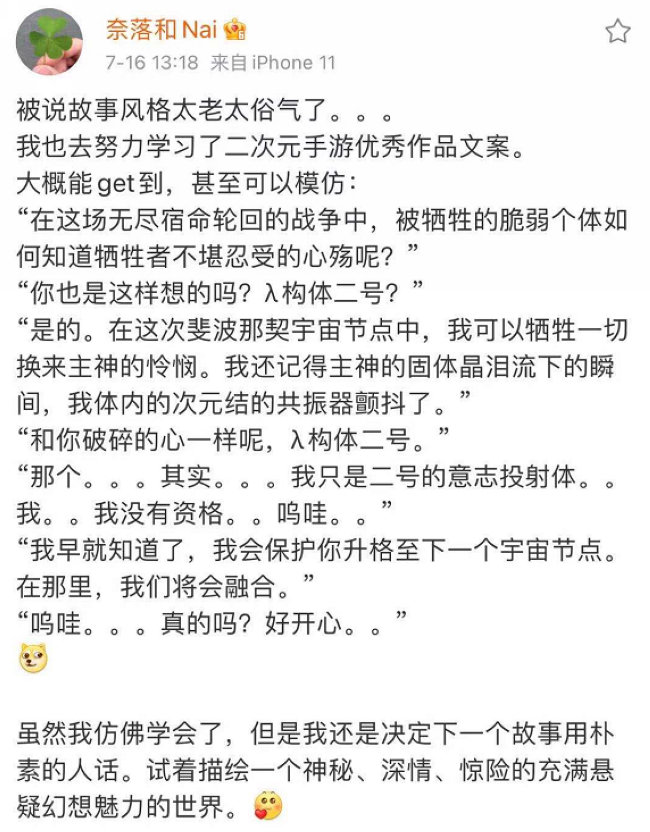The image size is (650, 832).
Task: Favorite this post with the star icon
Action: tap(617, 31)
